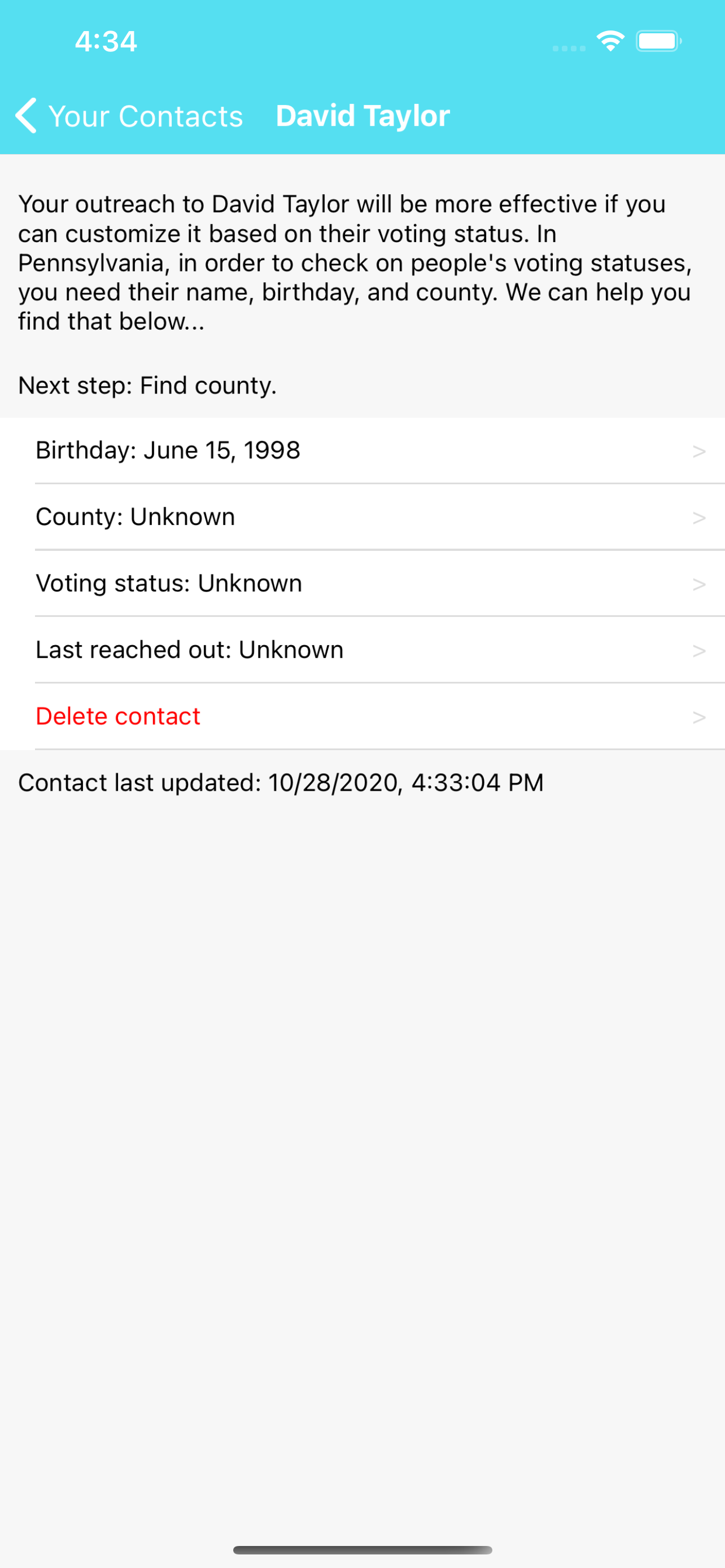725x1568 pixels.
Task: Open the Birthday row for David Taylor
Action: coord(362,450)
